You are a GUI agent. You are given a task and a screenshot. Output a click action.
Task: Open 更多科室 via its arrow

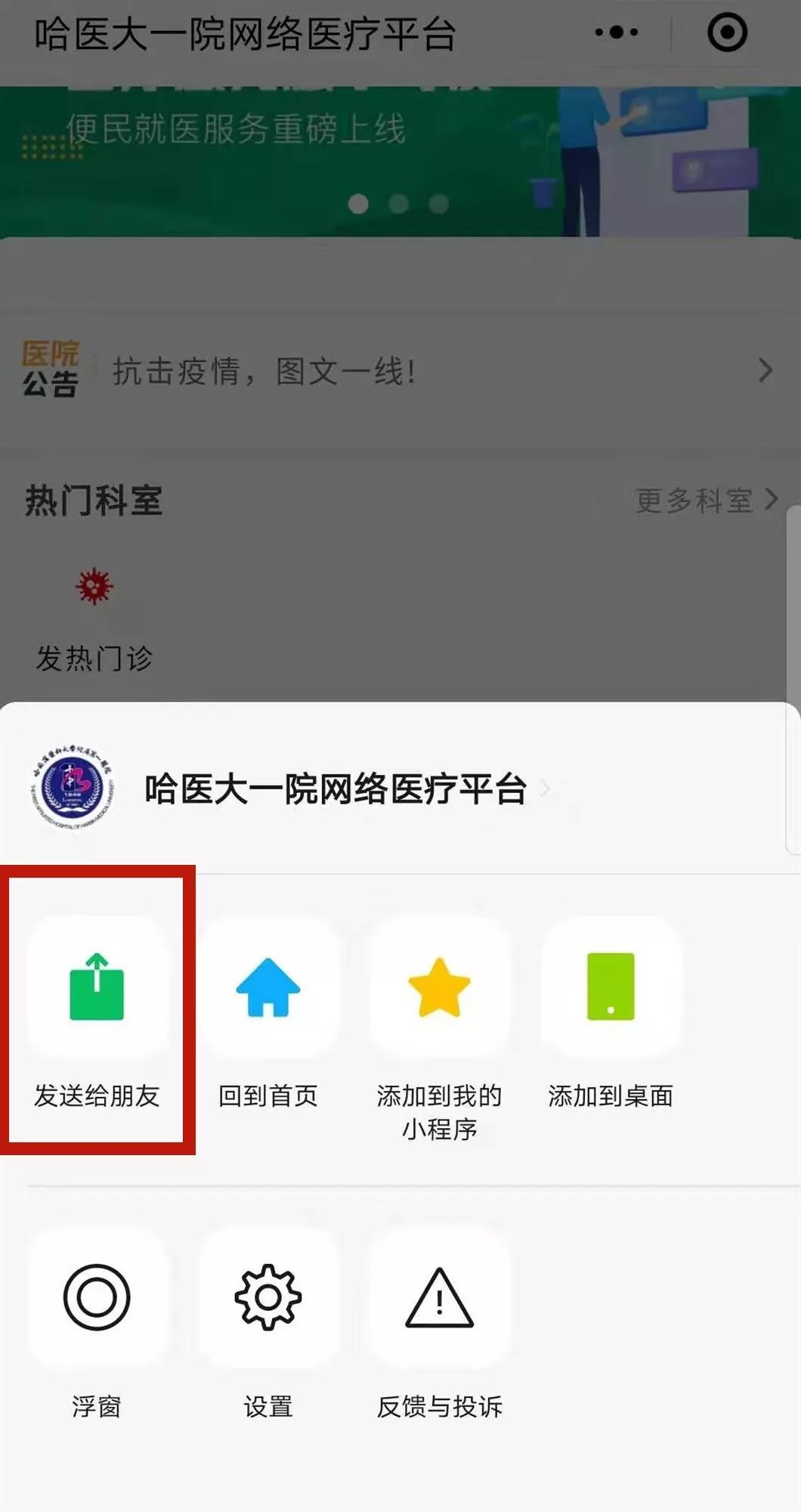click(772, 499)
